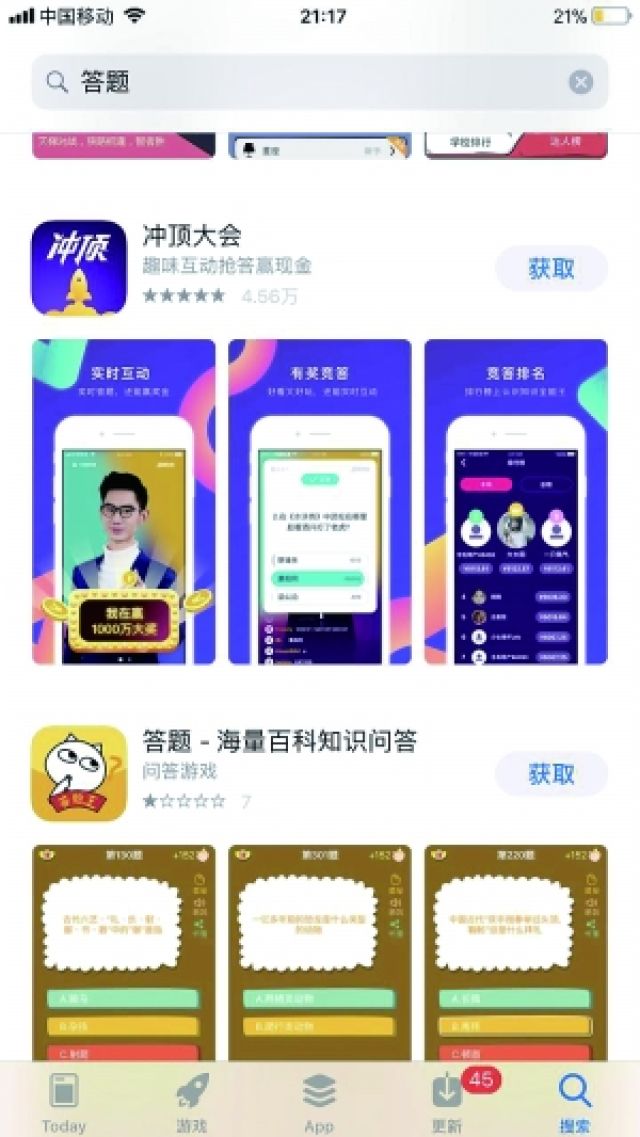The image size is (640, 1137).
Task: View the 竞答排名 screenshot of 冲顶大会
Action: point(515,502)
